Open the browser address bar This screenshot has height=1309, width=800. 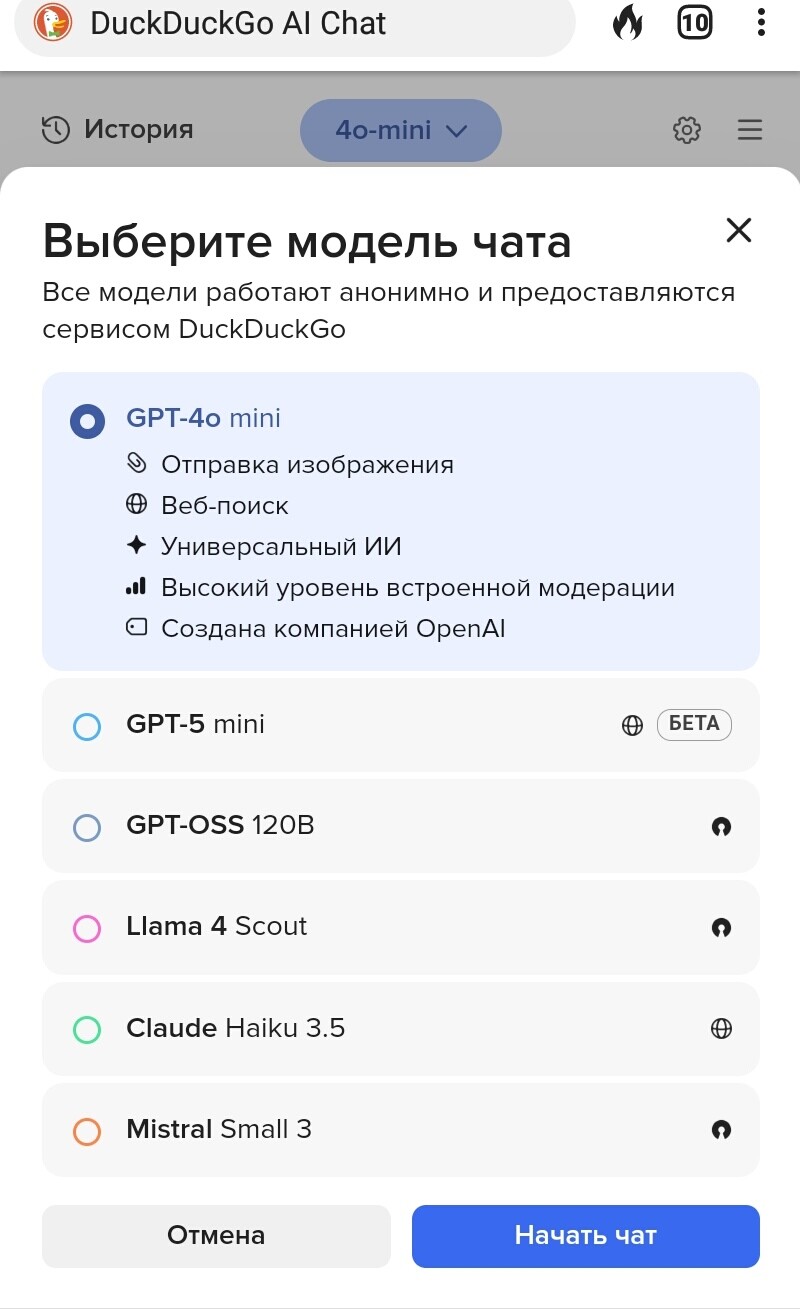pos(295,24)
